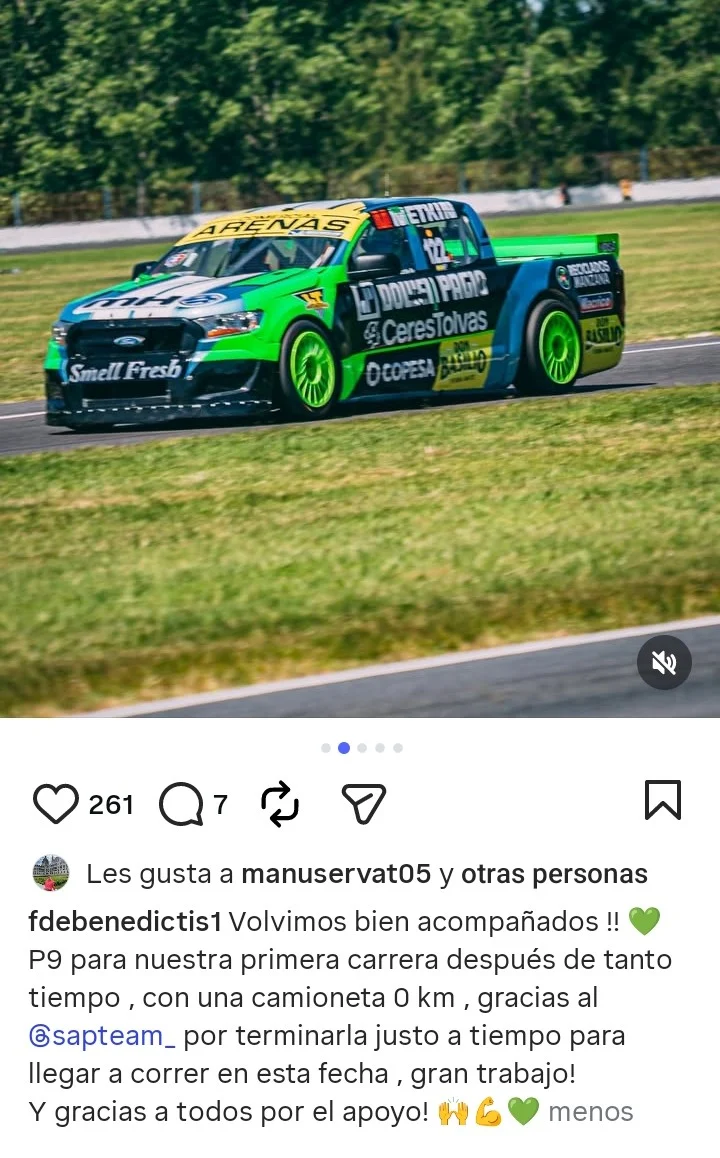Viewport: 720px width, 1158px height.
Task: Open fdebenedictis1's profile from caption
Action: [125, 921]
